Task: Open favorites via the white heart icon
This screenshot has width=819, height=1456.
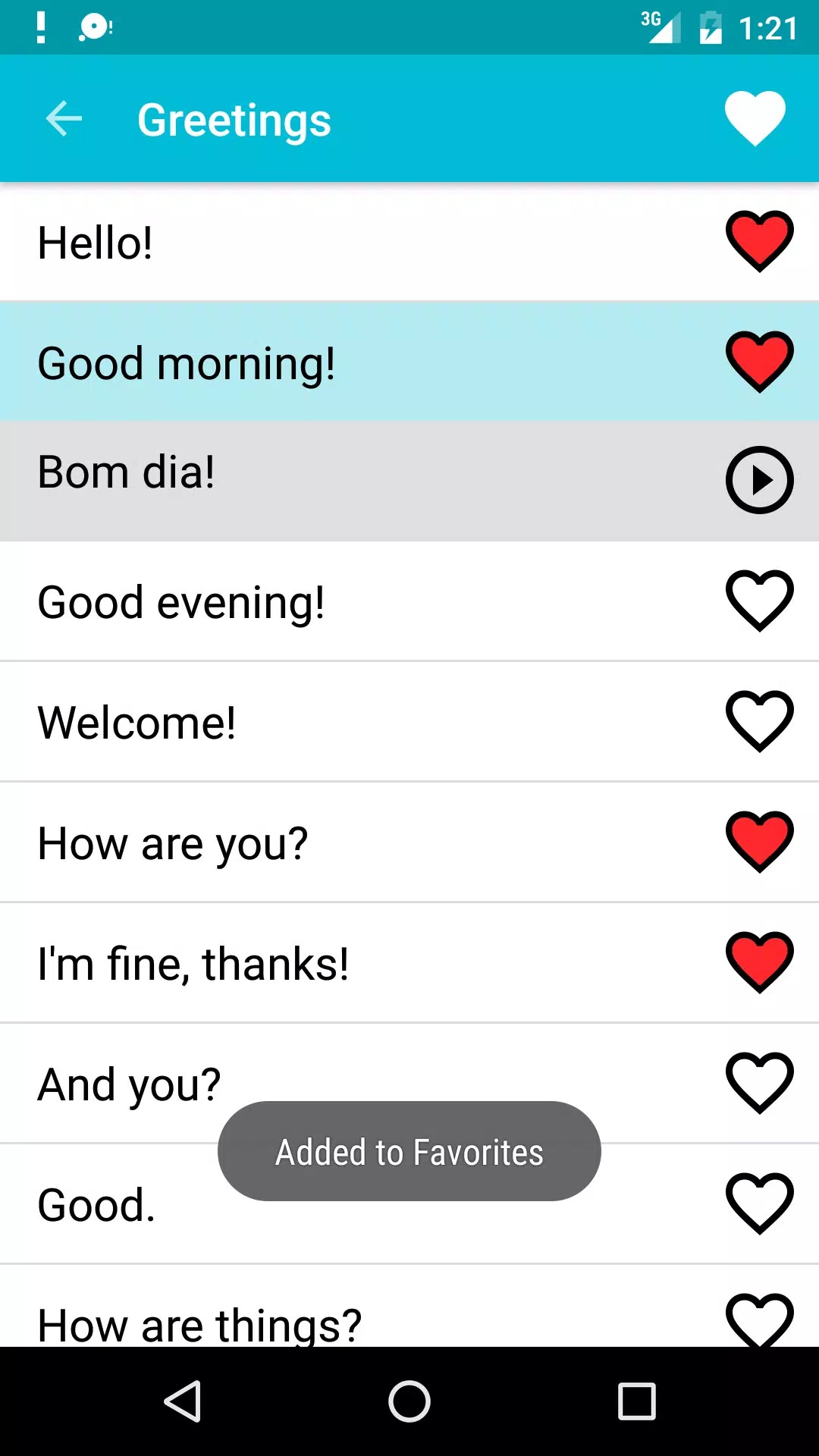Action: 755,118
